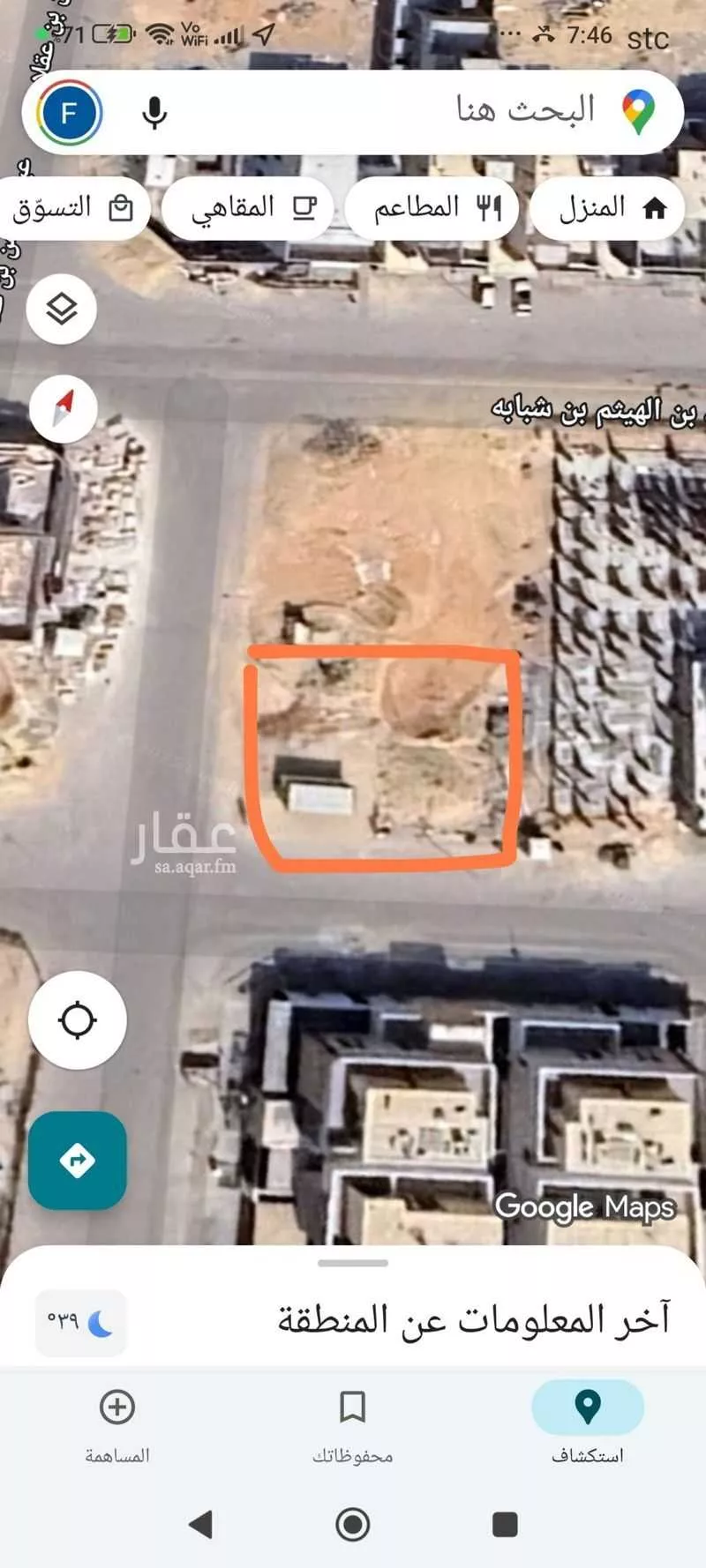The image size is (706, 1568).
Task: Open directions with the teal arrow button
Action: tap(78, 1160)
